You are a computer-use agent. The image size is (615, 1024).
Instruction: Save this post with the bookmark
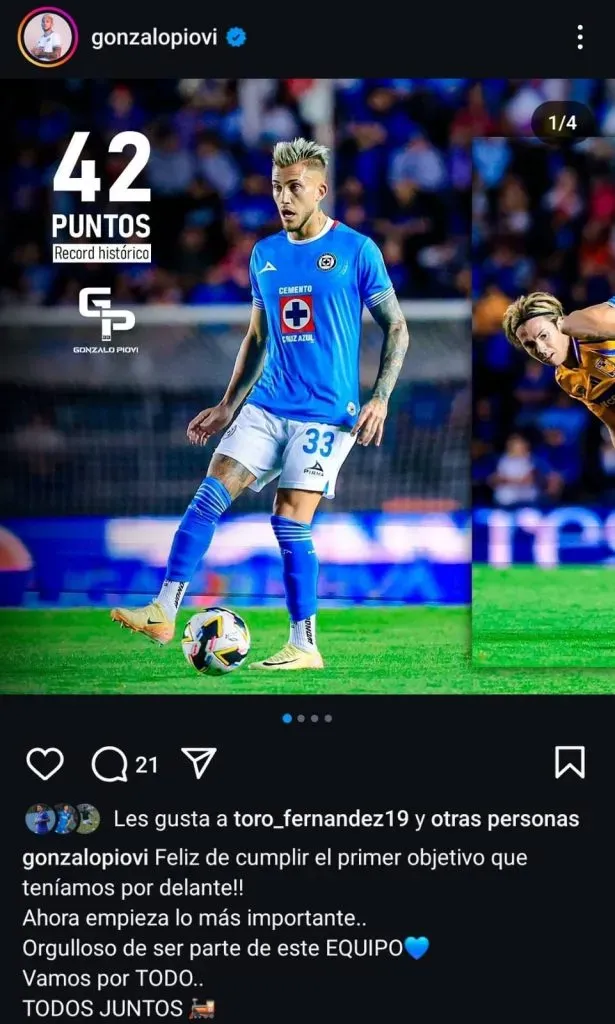[x=569, y=763]
